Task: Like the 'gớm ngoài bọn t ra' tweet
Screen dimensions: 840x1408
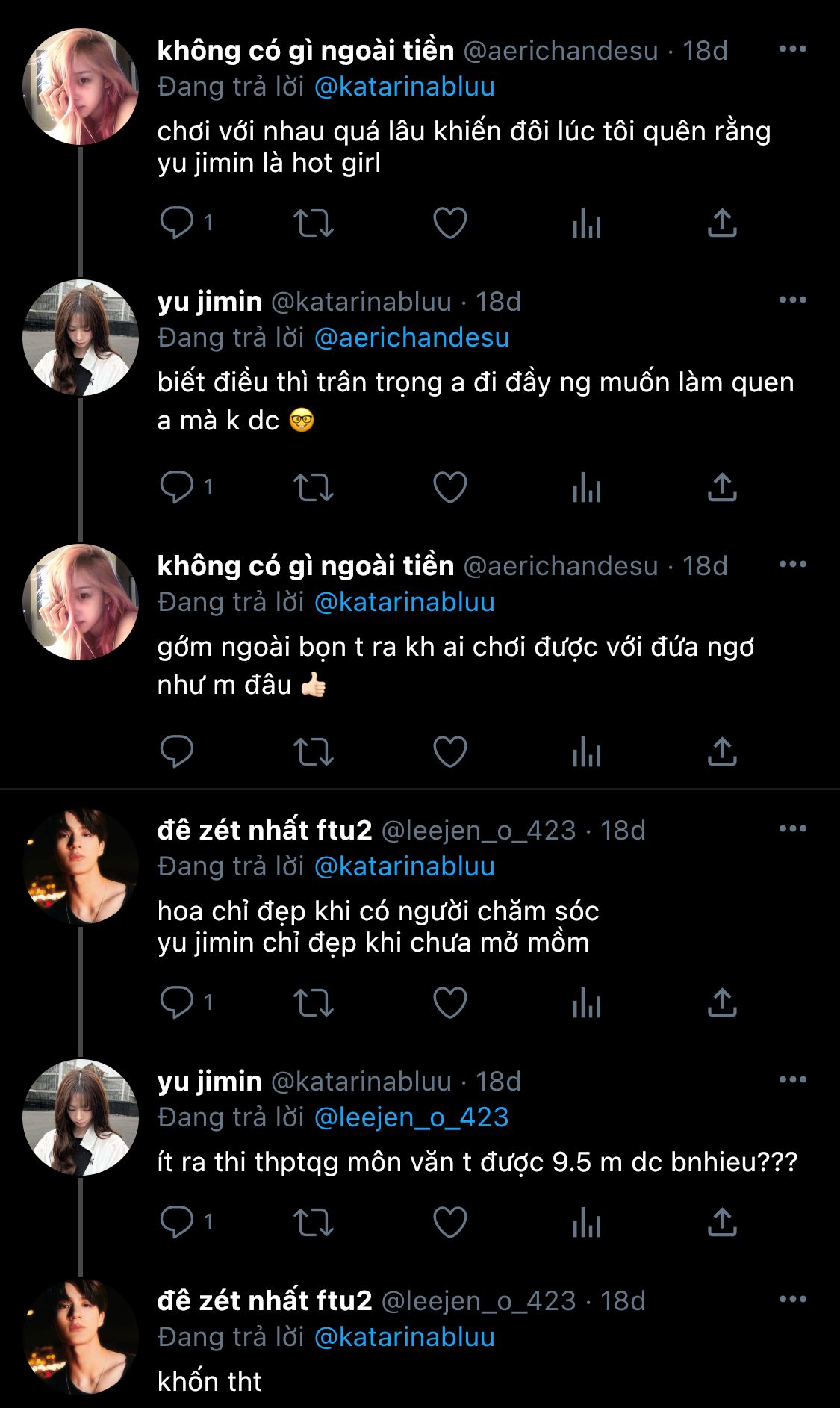Action: pyautogui.click(x=449, y=751)
